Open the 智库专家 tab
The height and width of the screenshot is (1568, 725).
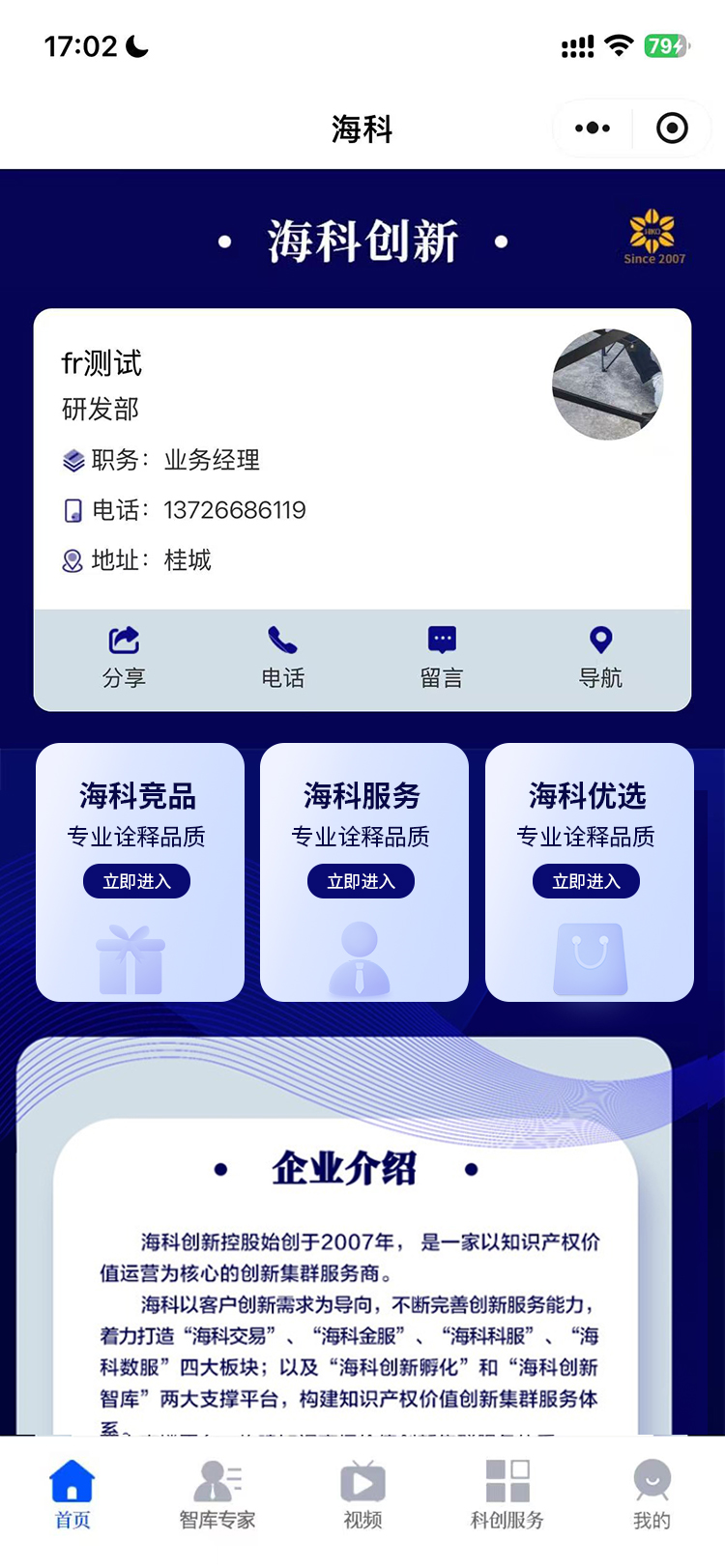coord(217,1495)
